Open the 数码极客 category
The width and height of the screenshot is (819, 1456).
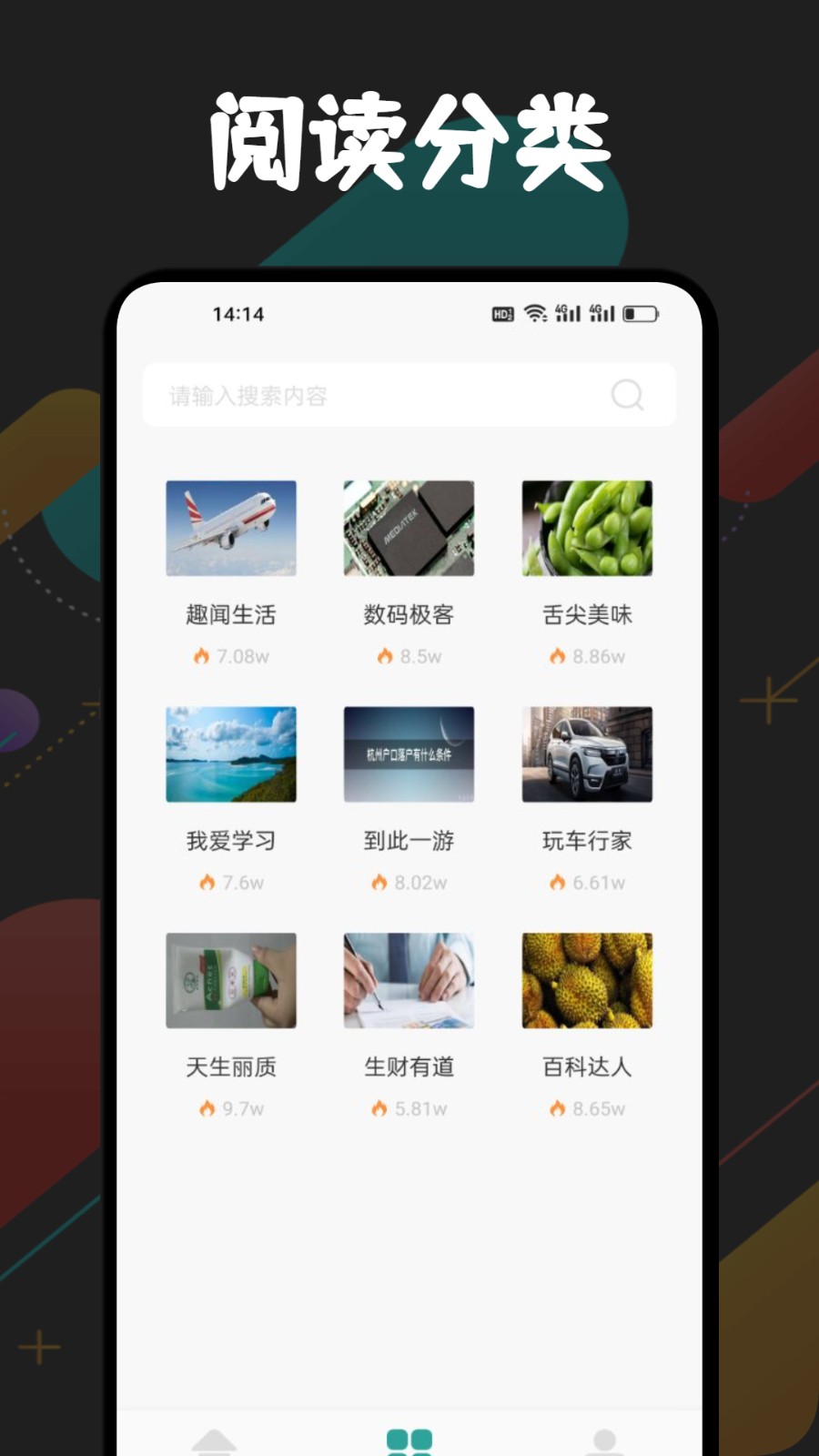coord(409,615)
